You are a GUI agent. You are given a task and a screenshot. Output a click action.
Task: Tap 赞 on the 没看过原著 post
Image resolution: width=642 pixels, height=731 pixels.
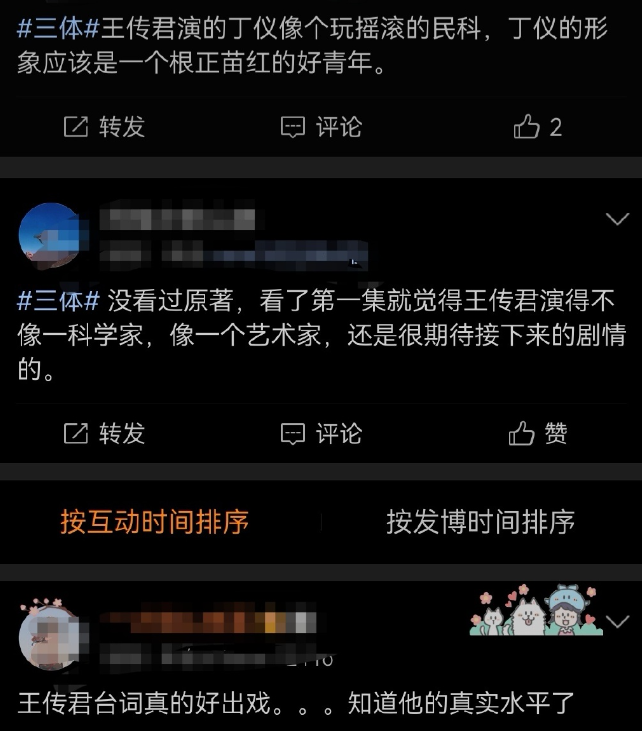click(538, 433)
